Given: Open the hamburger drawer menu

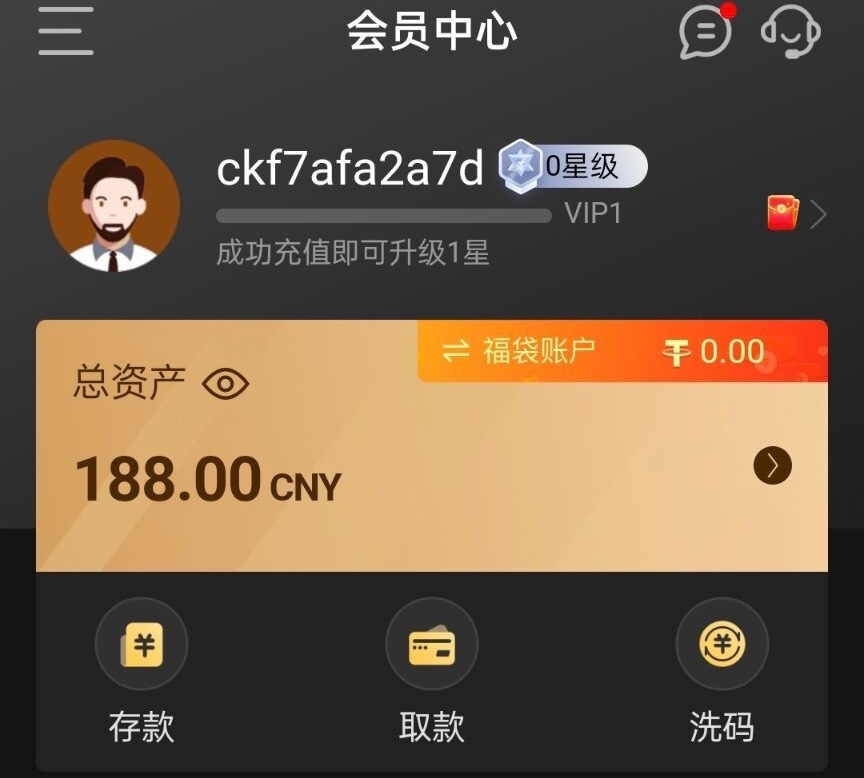Looking at the screenshot, I should coord(66,31).
